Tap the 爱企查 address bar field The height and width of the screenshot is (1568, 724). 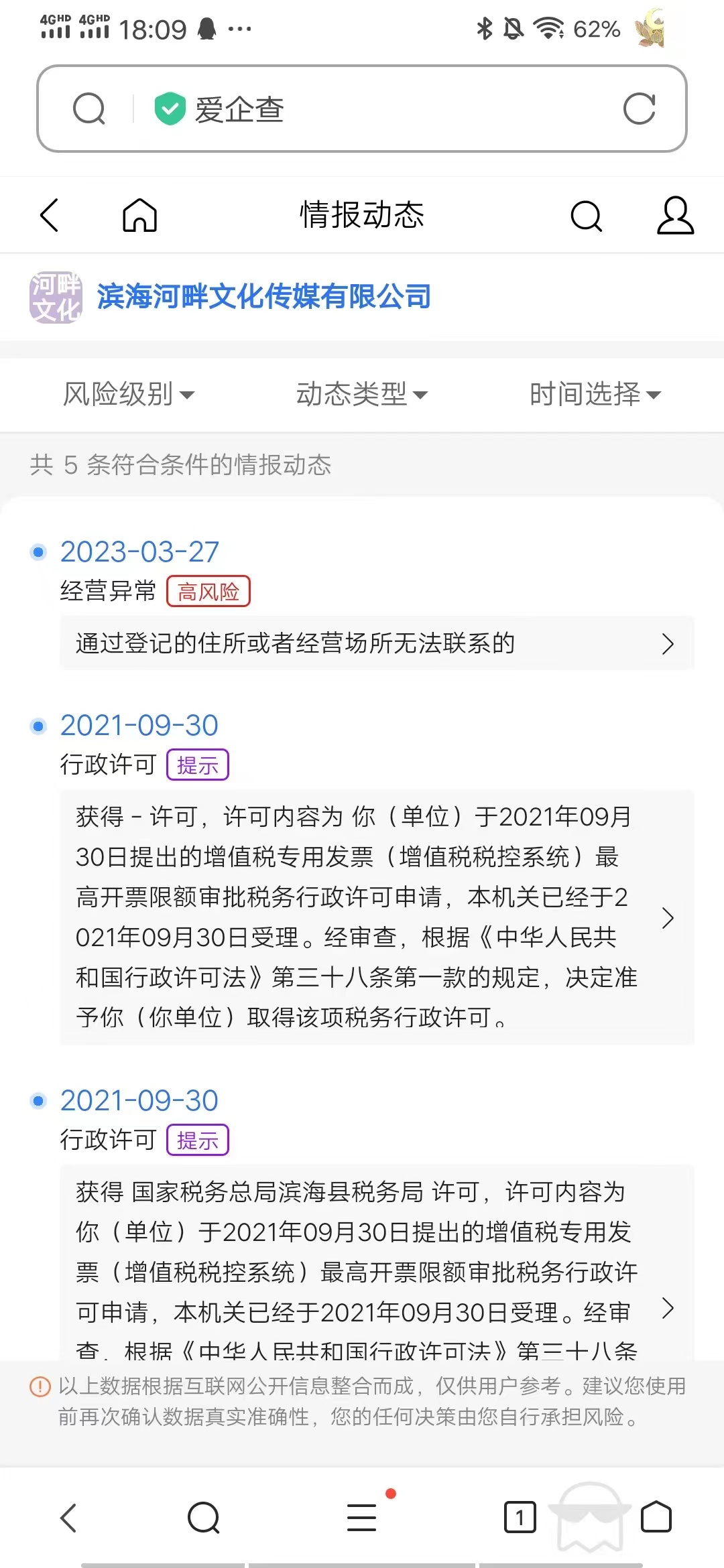(x=362, y=108)
